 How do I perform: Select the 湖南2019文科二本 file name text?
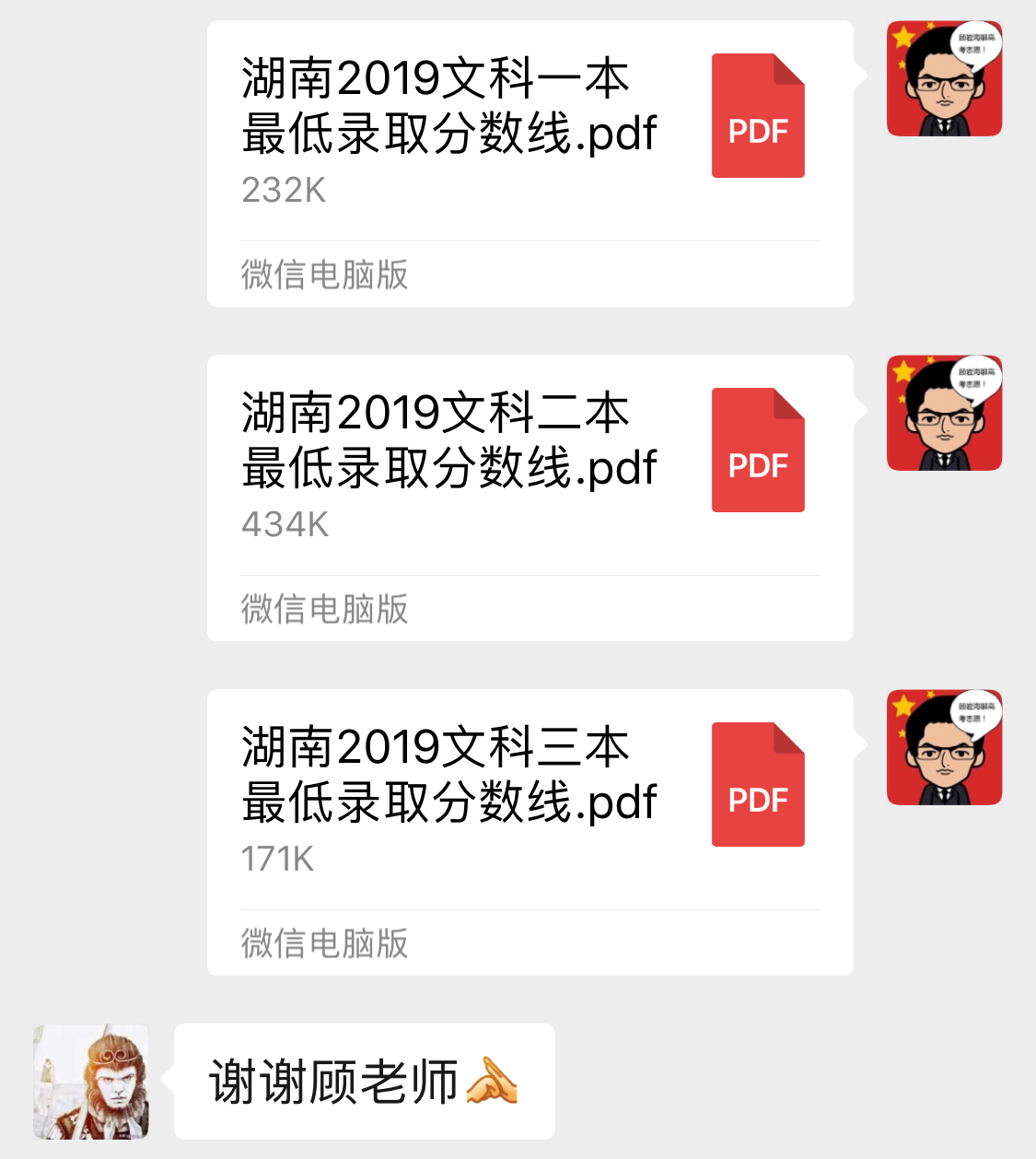(x=448, y=440)
